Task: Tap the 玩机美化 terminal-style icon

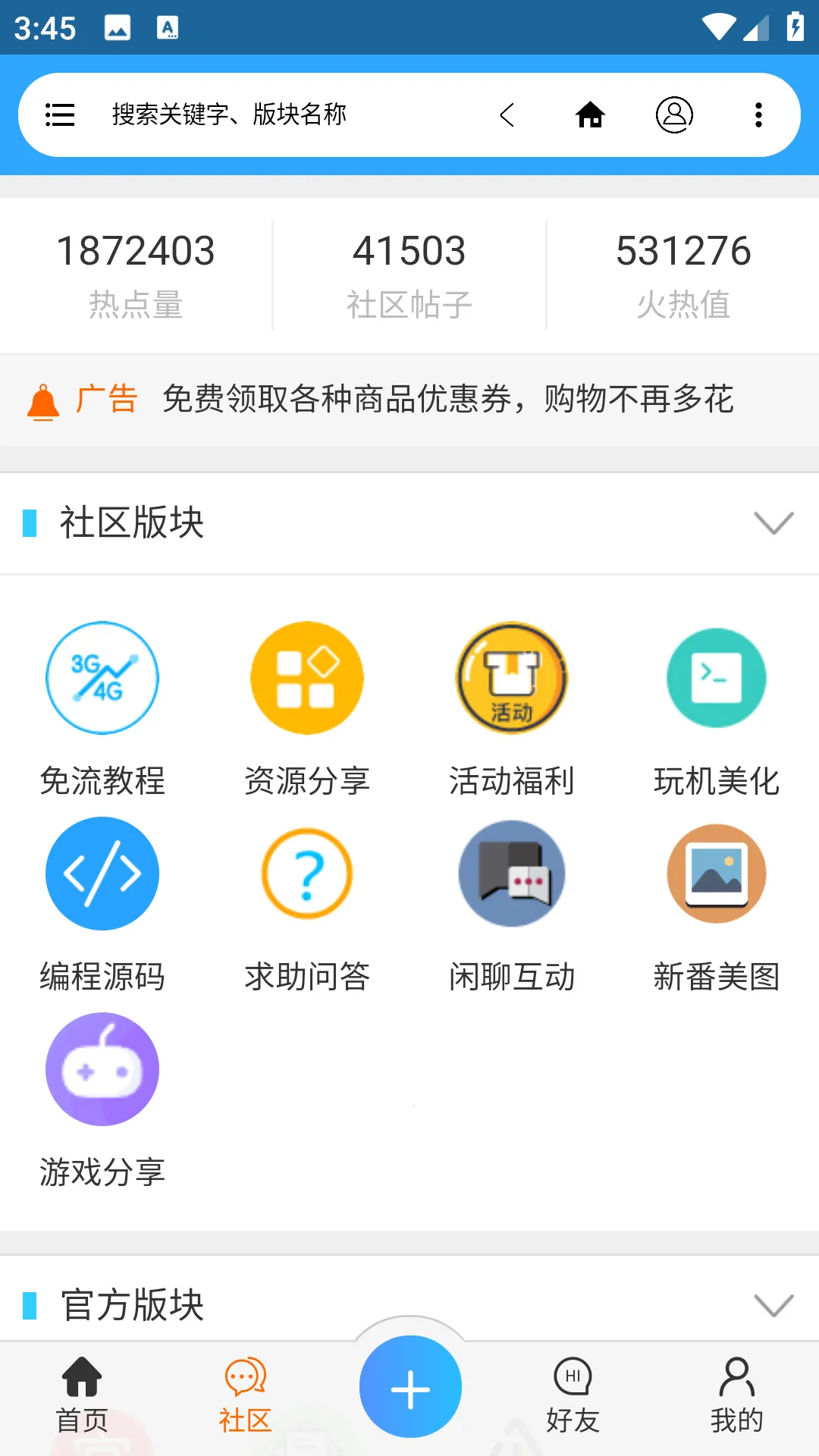Action: (x=717, y=677)
